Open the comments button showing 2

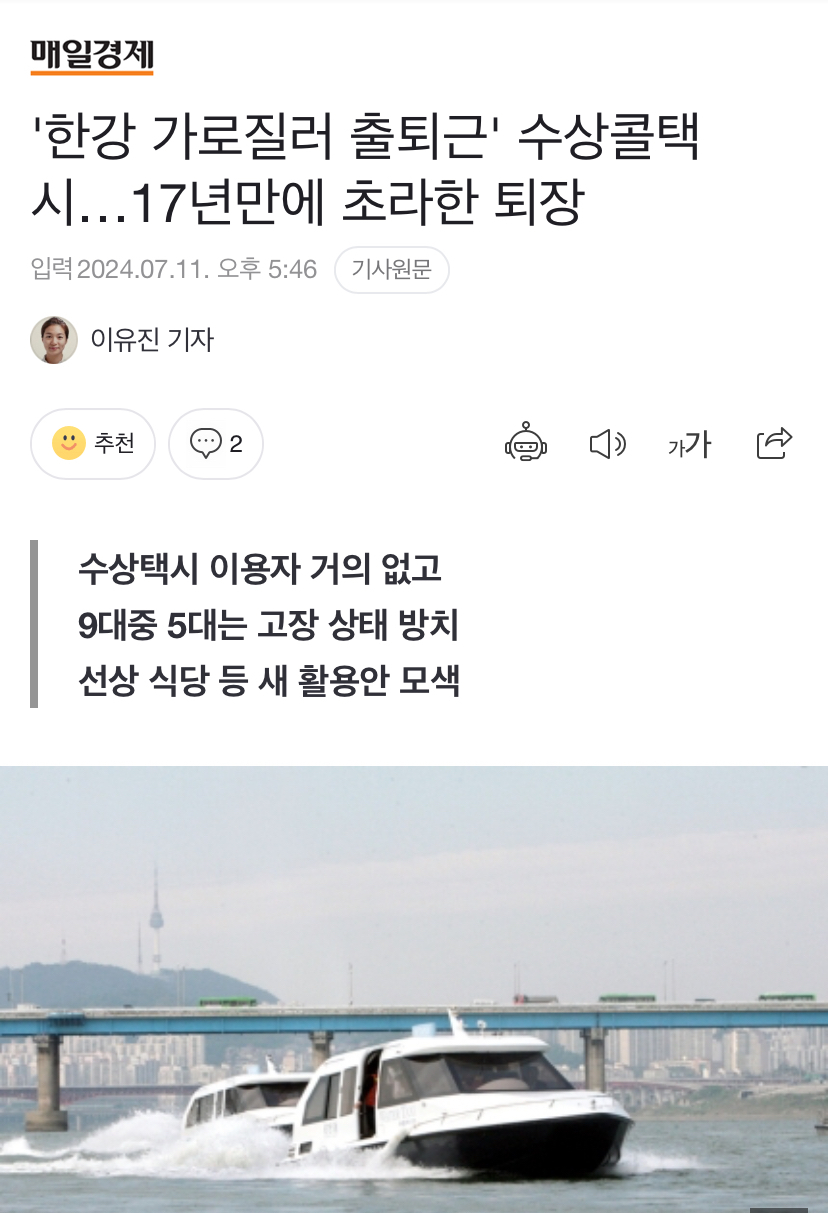pos(216,443)
